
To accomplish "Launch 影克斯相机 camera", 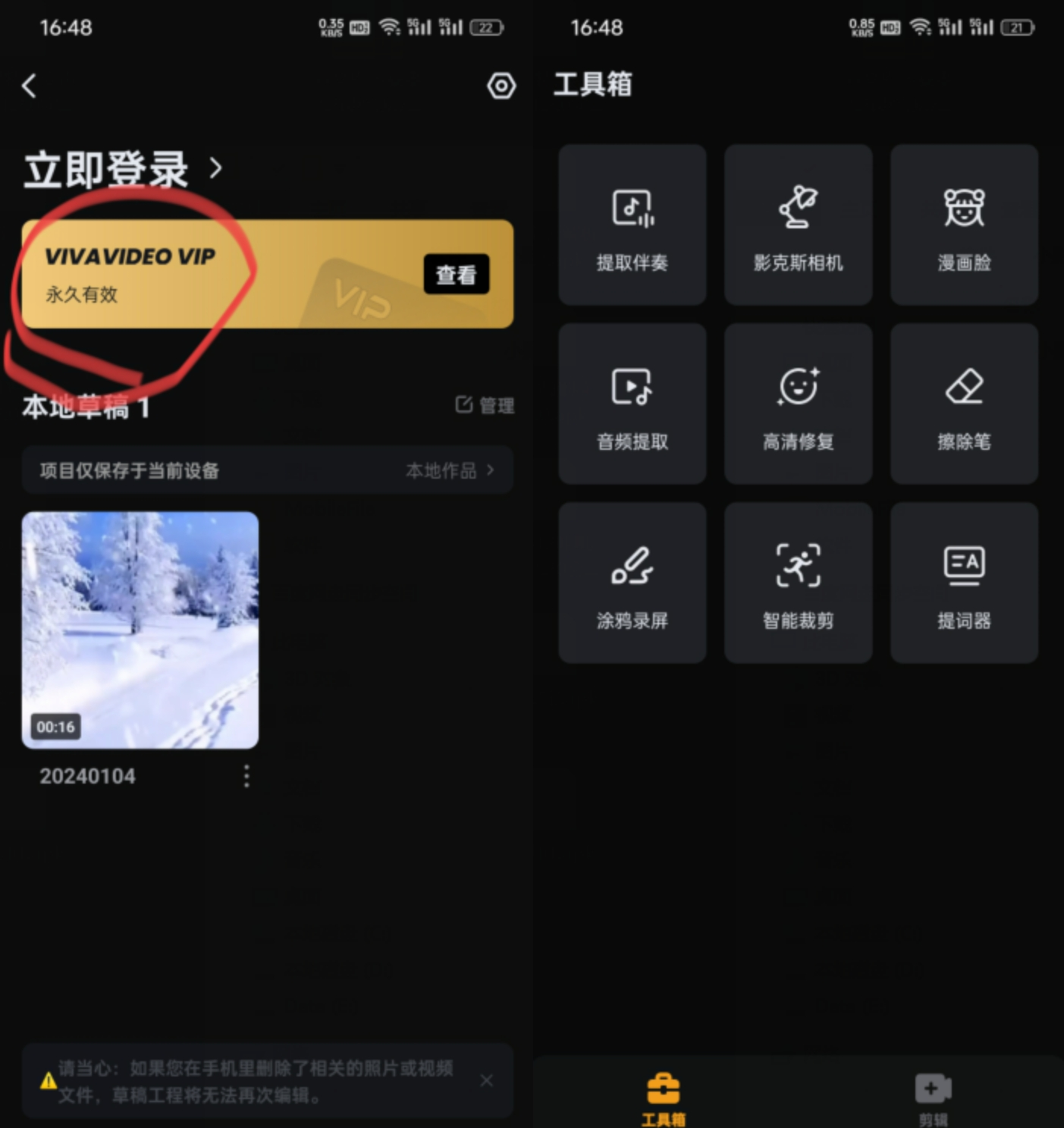I will pyautogui.click(x=798, y=225).
